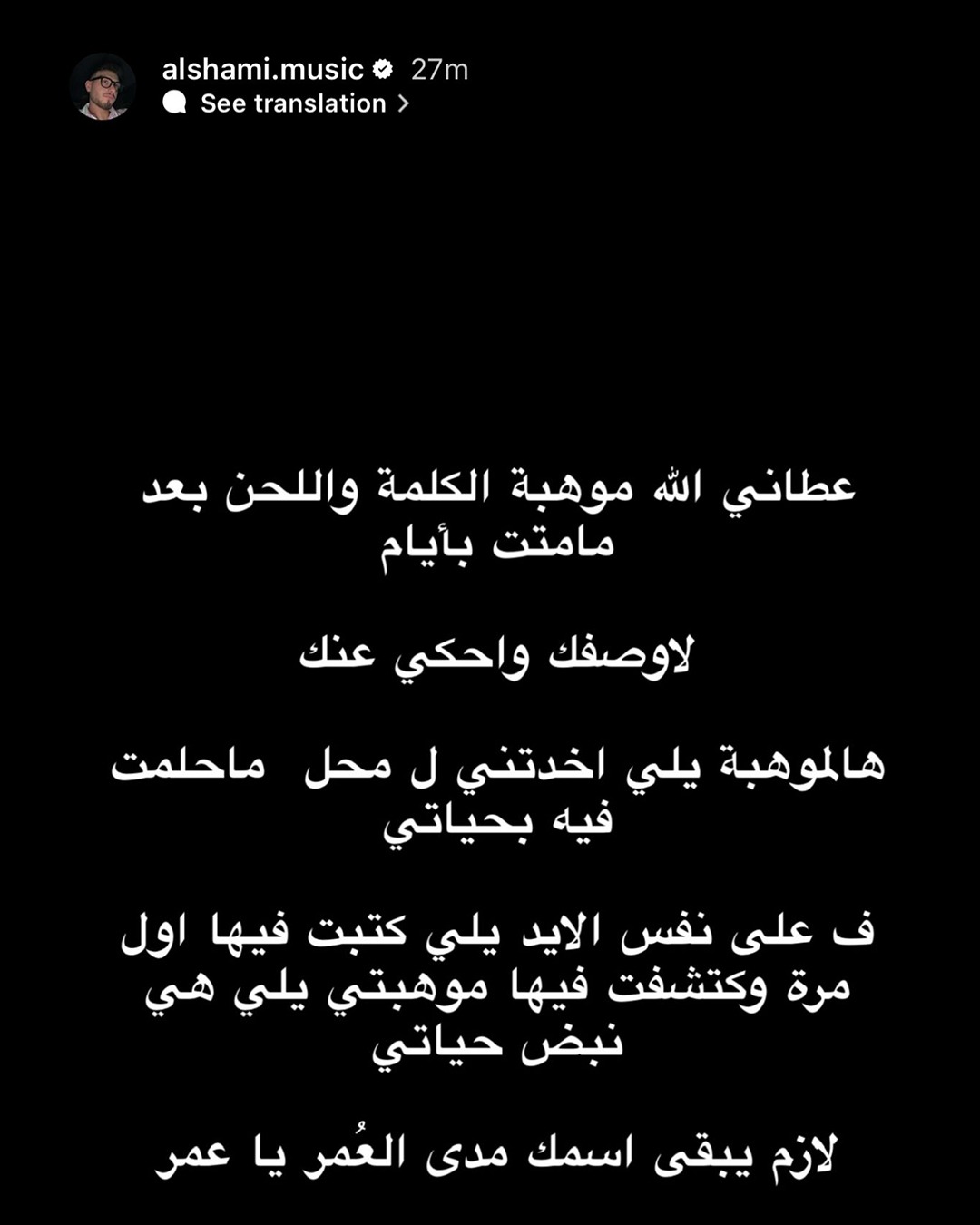Open the alshami.music username
The height and width of the screenshot is (1225, 980).
tap(262, 69)
